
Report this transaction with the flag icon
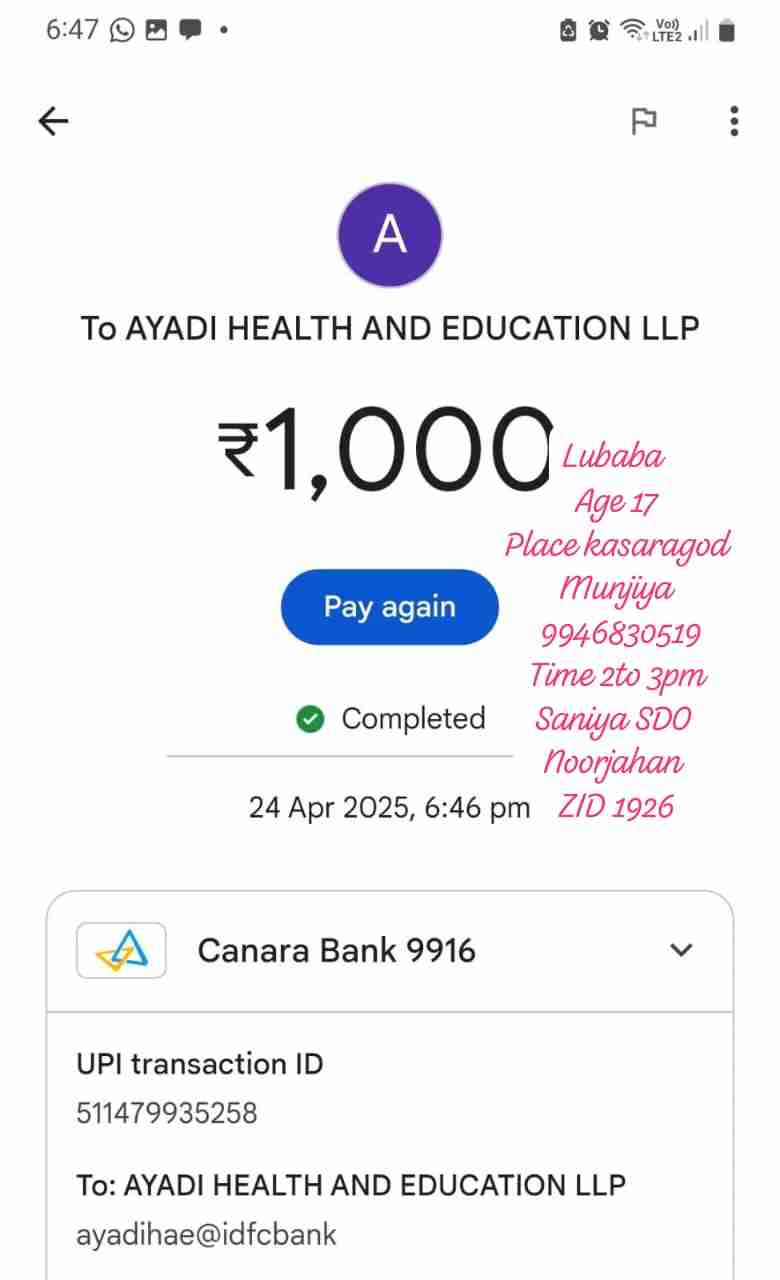coord(644,122)
